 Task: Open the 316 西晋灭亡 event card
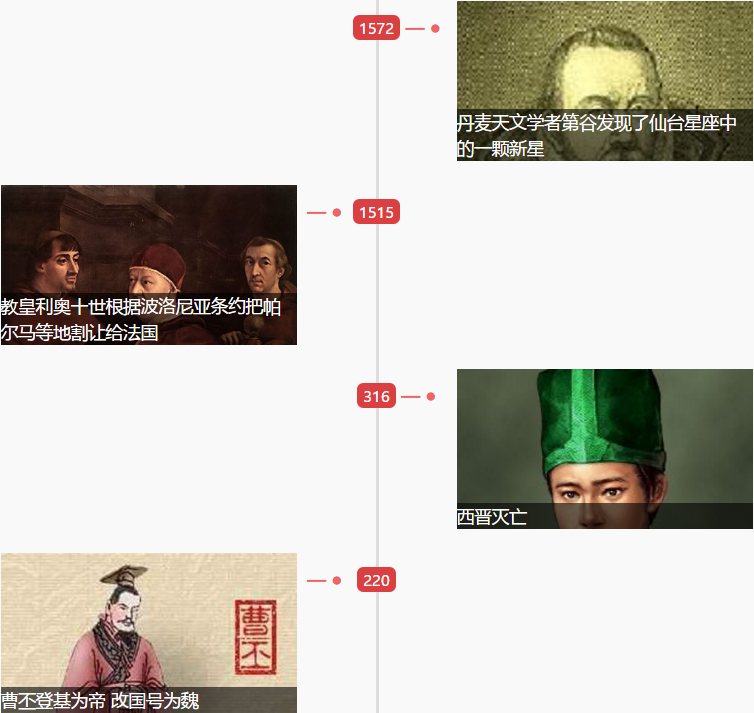(x=604, y=449)
